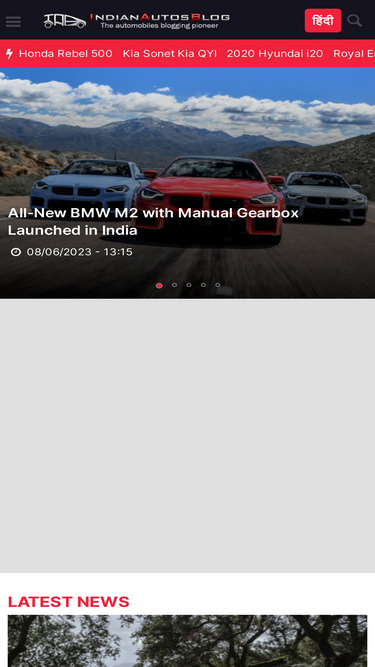Go to the second carousel slide dot
This screenshot has width=375, height=667.
pyautogui.click(x=174, y=285)
